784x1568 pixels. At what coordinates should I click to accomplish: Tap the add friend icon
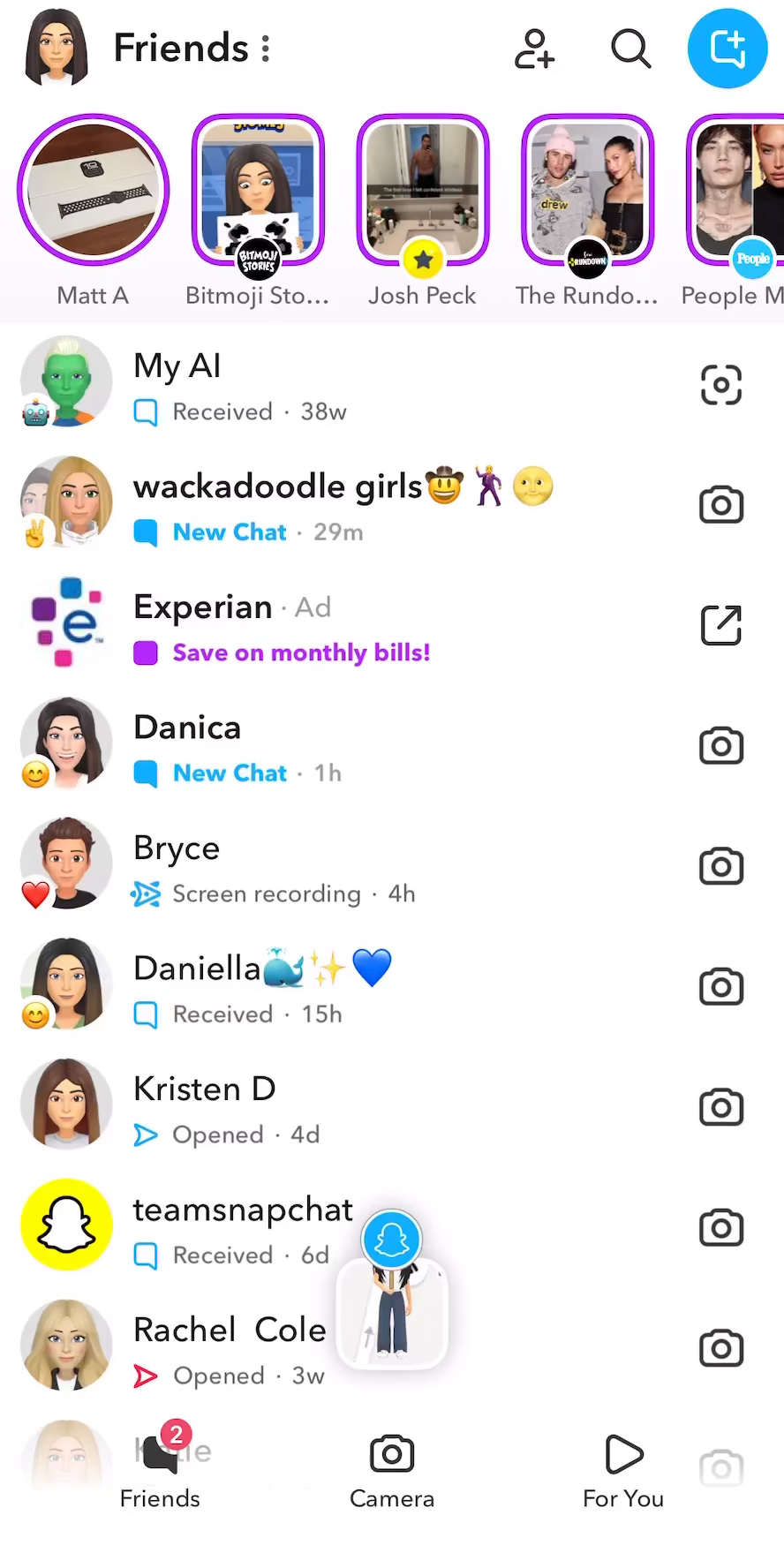[x=534, y=49]
